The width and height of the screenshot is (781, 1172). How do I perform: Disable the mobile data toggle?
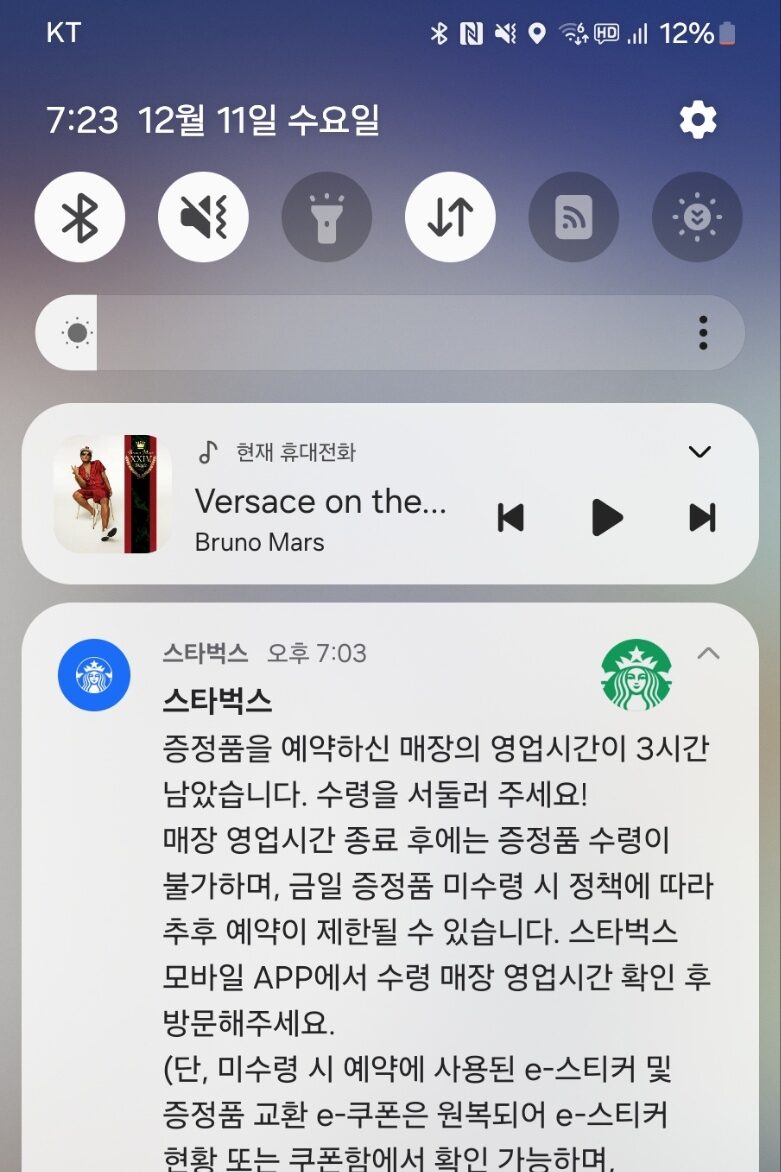[x=450, y=217]
